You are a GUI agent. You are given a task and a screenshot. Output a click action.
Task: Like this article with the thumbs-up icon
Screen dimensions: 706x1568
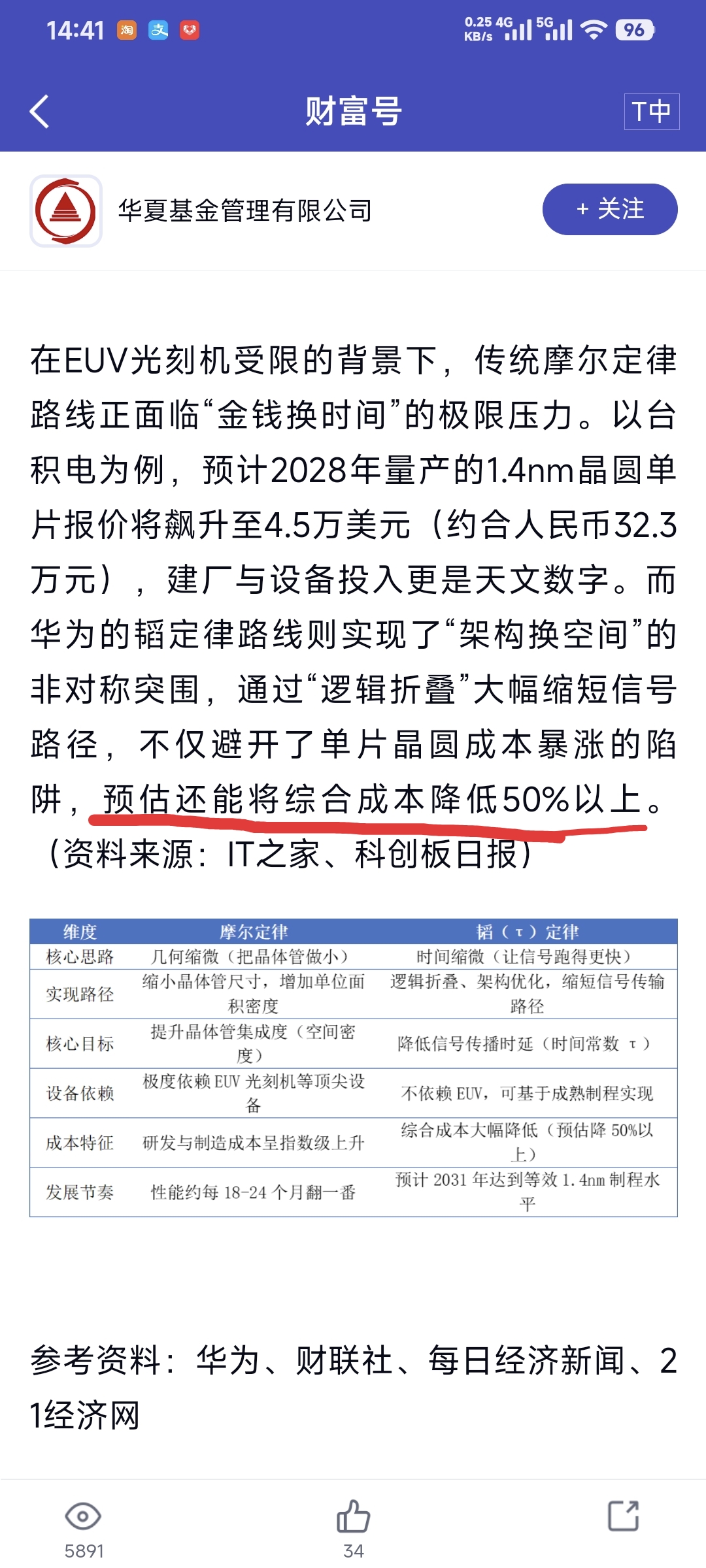click(353, 1516)
